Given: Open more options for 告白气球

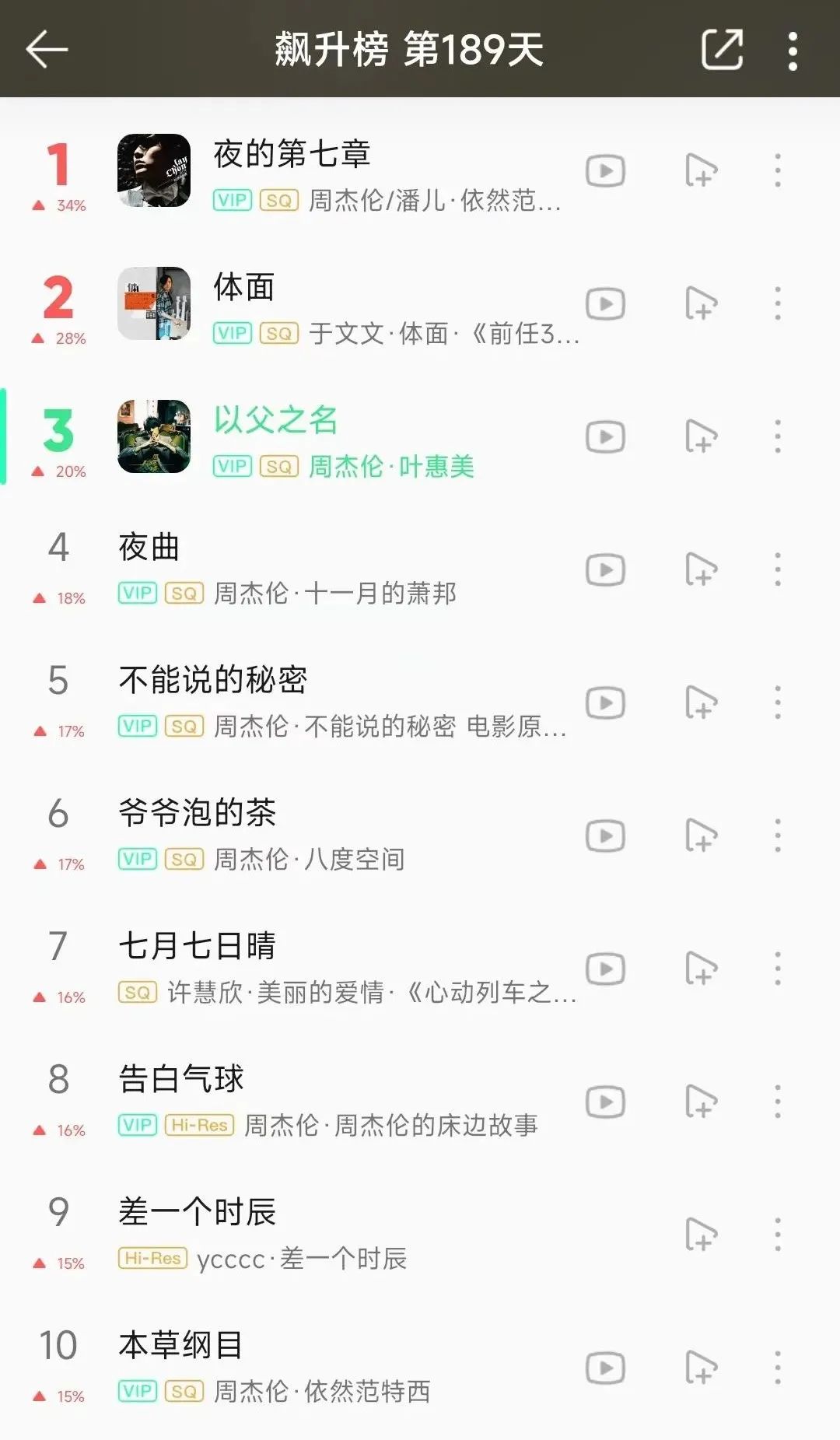Looking at the screenshot, I should point(777,1102).
